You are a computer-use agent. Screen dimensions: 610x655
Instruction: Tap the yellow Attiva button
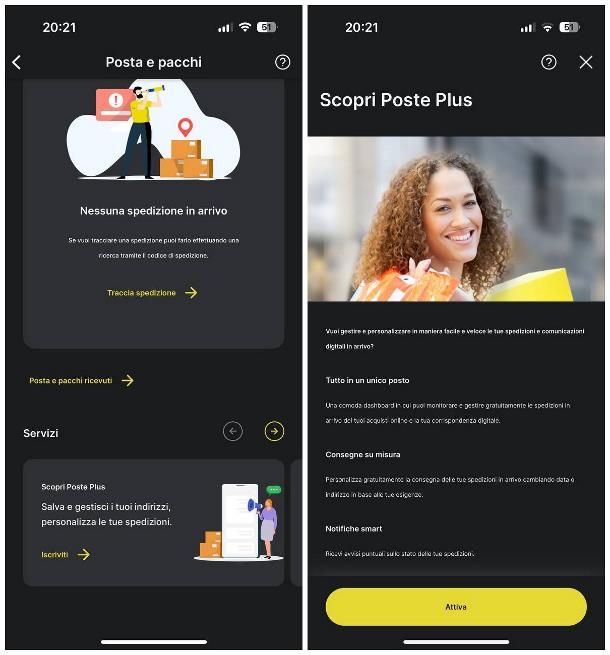click(x=456, y=607)
